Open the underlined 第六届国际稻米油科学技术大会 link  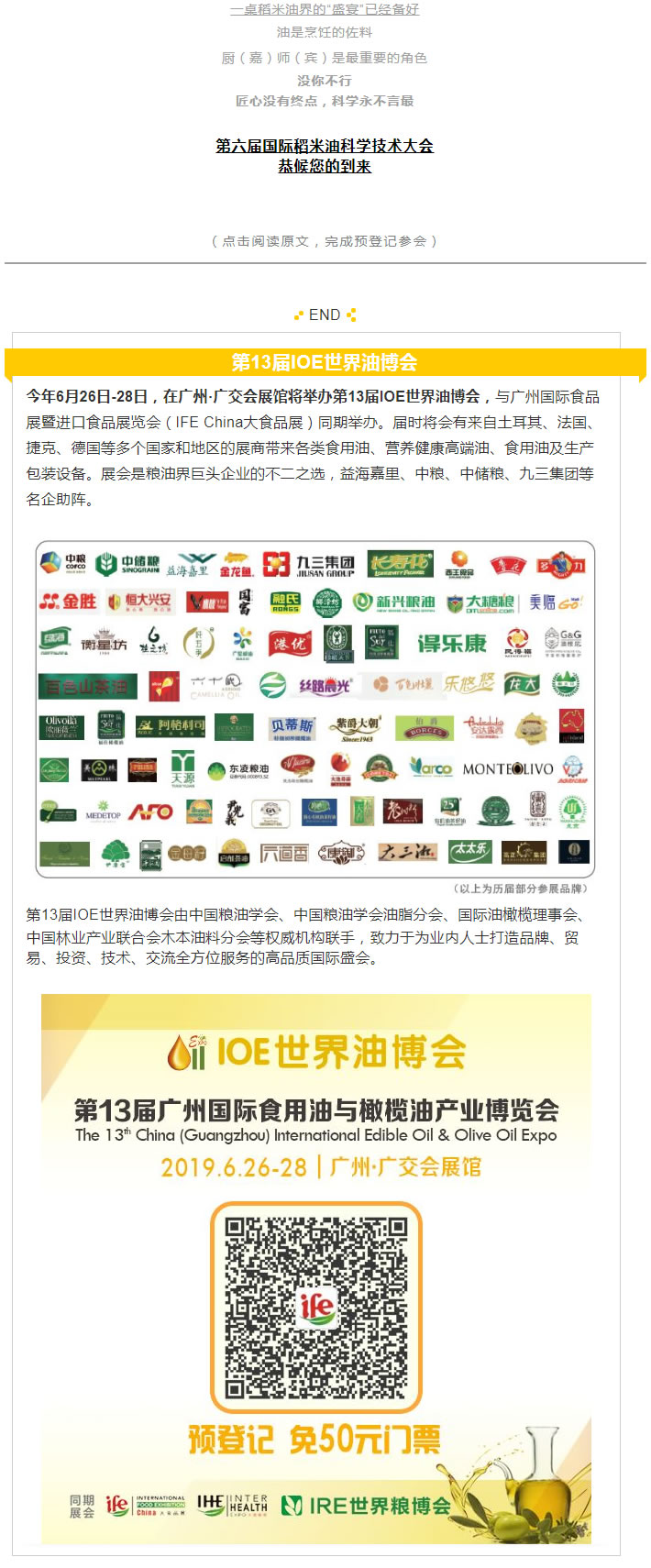pyautogui.click(x=325, y=146)
